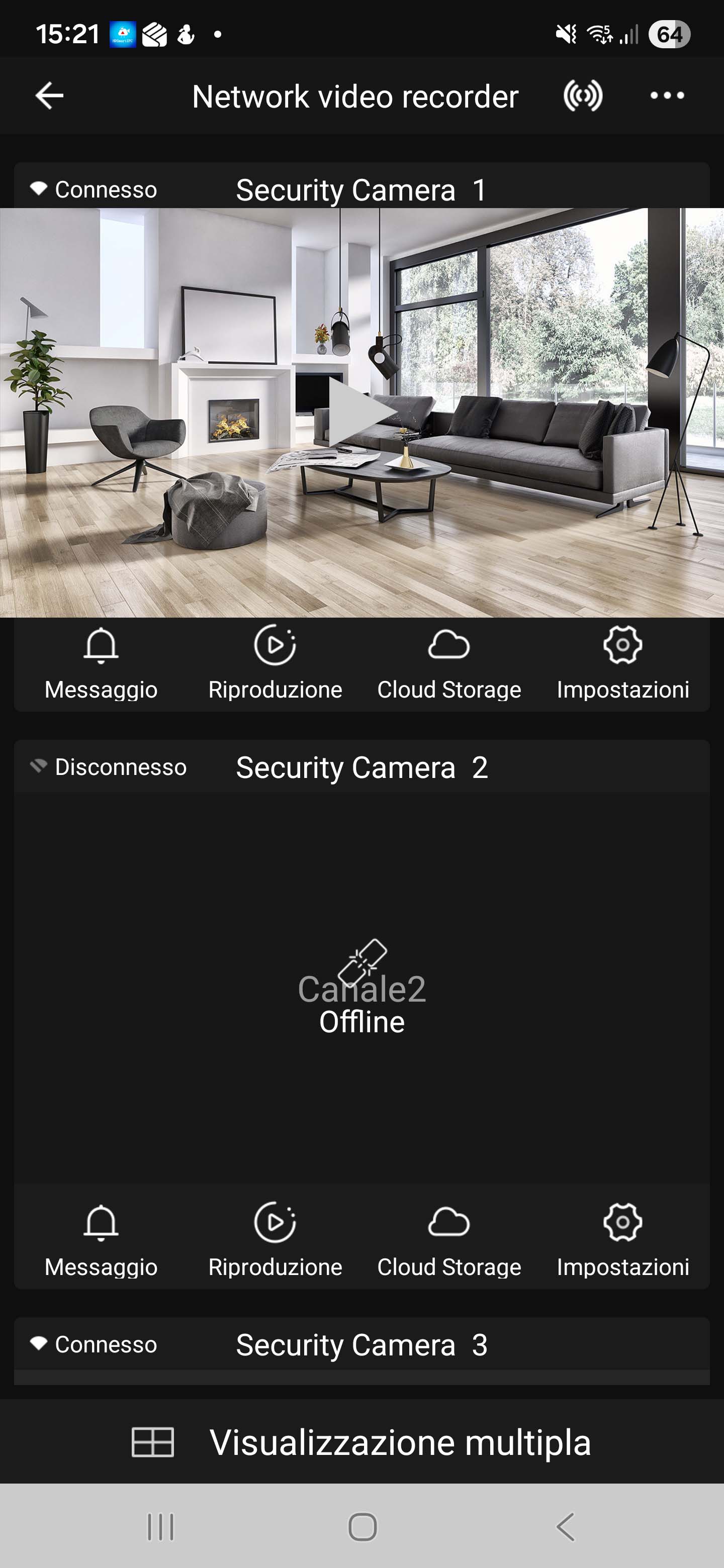Open Impostazioni for Security Camera 2
The image size is (724, 1568).
point(622,1240)
